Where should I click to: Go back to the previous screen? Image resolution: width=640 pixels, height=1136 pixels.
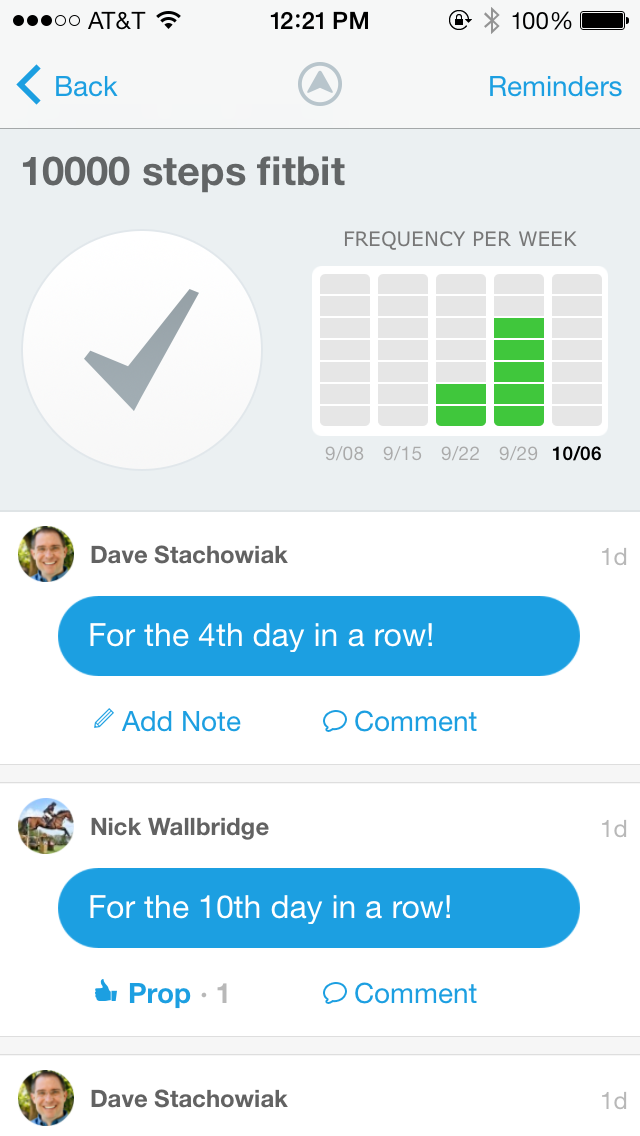coord(67,87)
